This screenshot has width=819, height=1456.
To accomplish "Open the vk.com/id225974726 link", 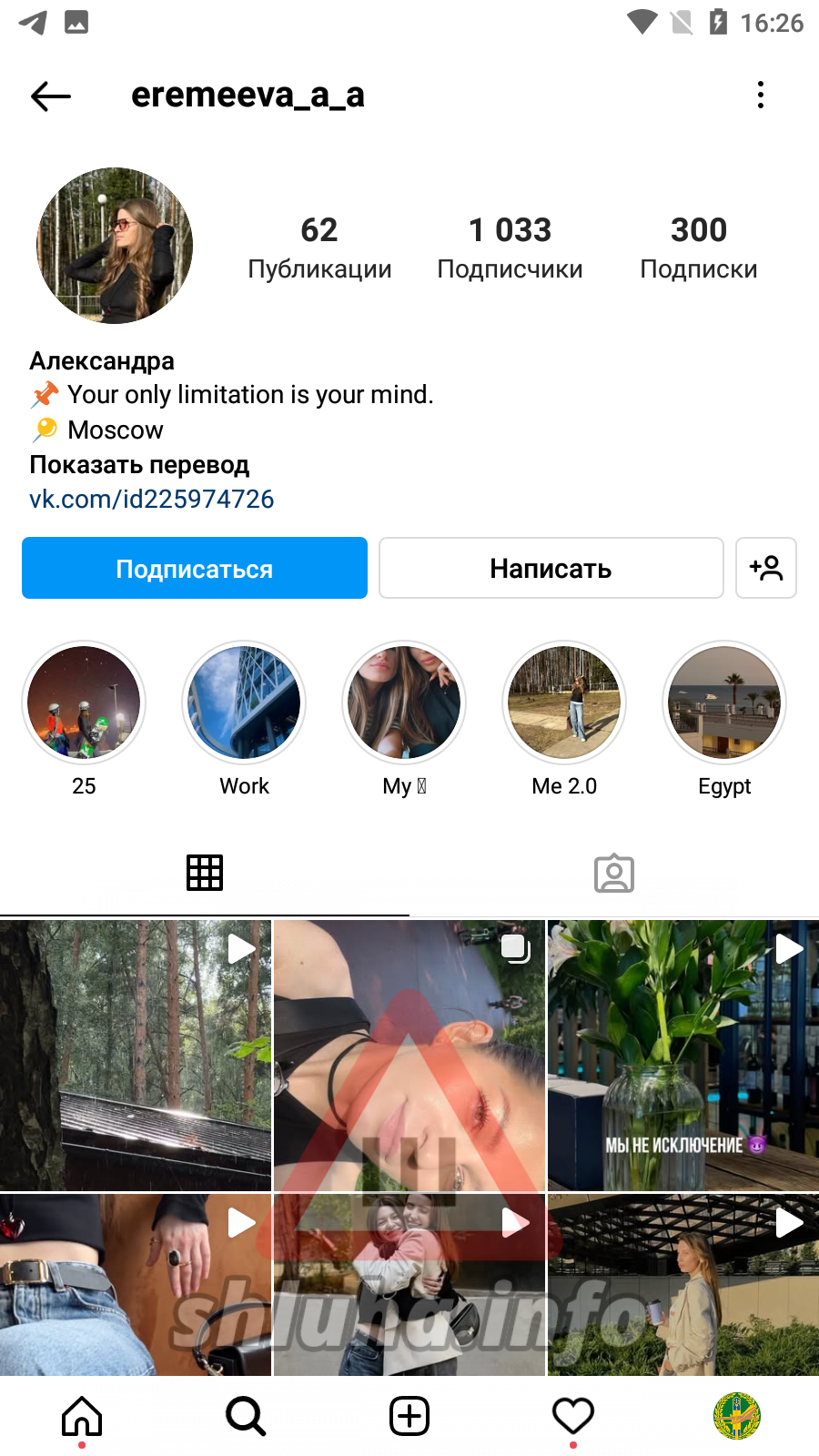I will [x=152, y=499].
